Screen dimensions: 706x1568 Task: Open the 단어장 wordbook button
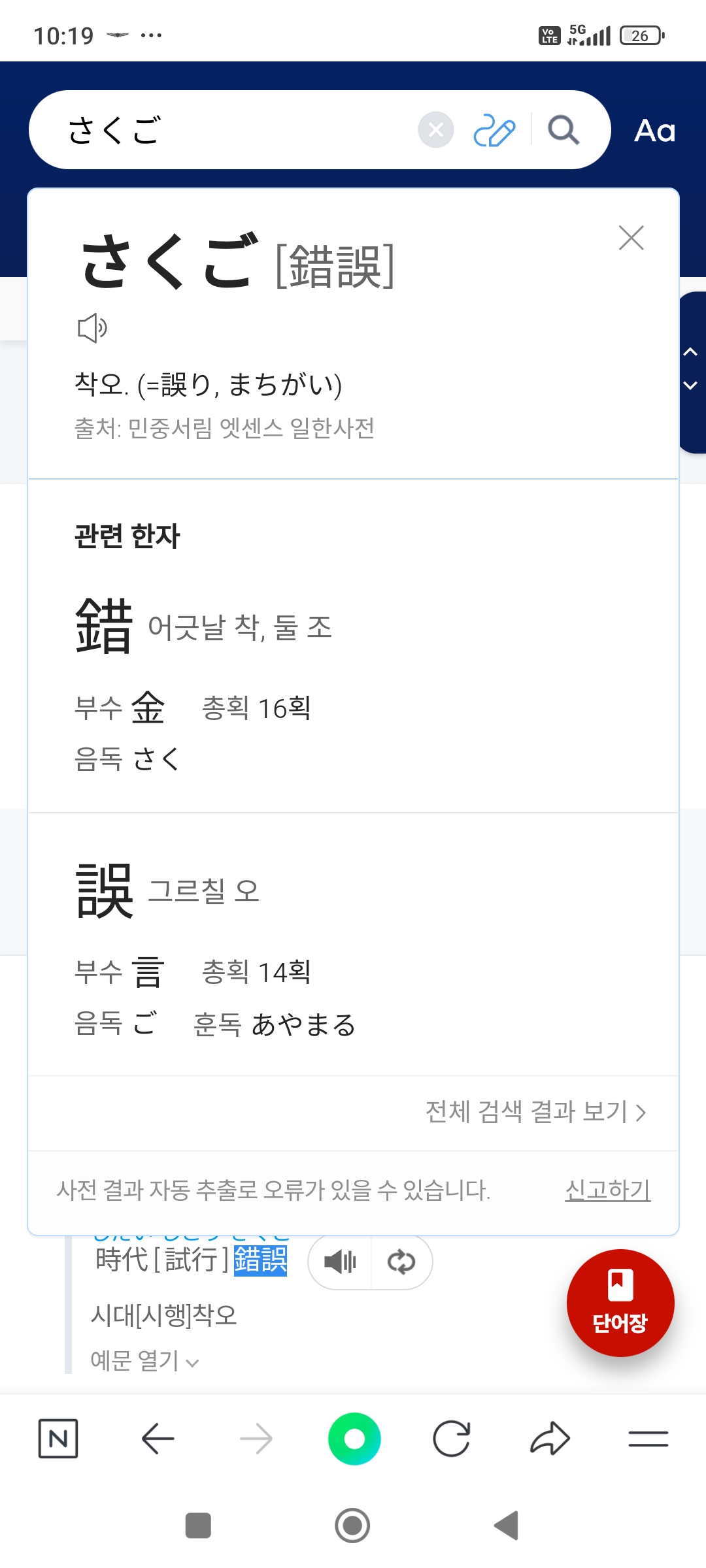pos(620,1303)
